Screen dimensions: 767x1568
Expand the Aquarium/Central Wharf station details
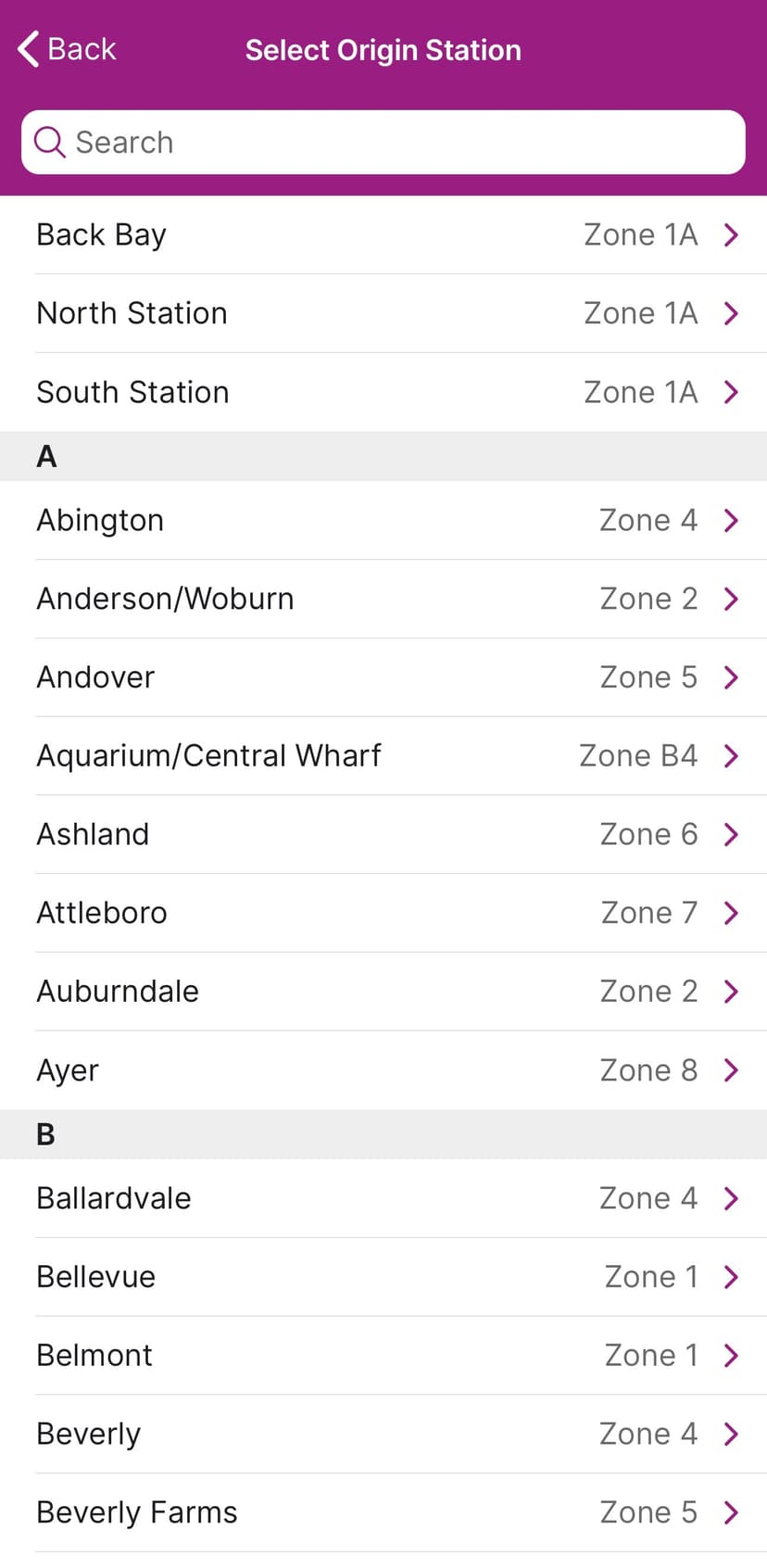383,755
